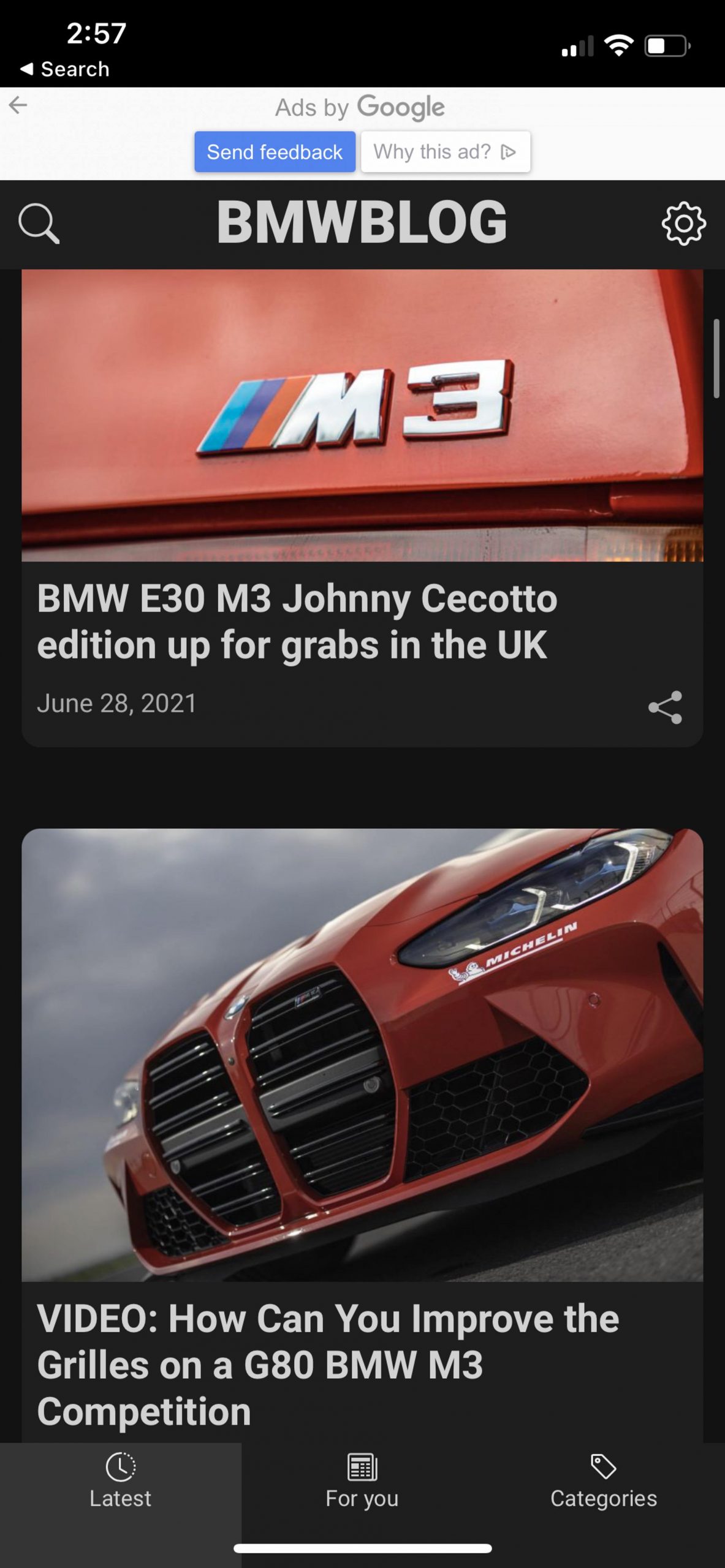The image size is (725, 1568).
Task: Tap Why this ad?
Action: pos(445,152)
